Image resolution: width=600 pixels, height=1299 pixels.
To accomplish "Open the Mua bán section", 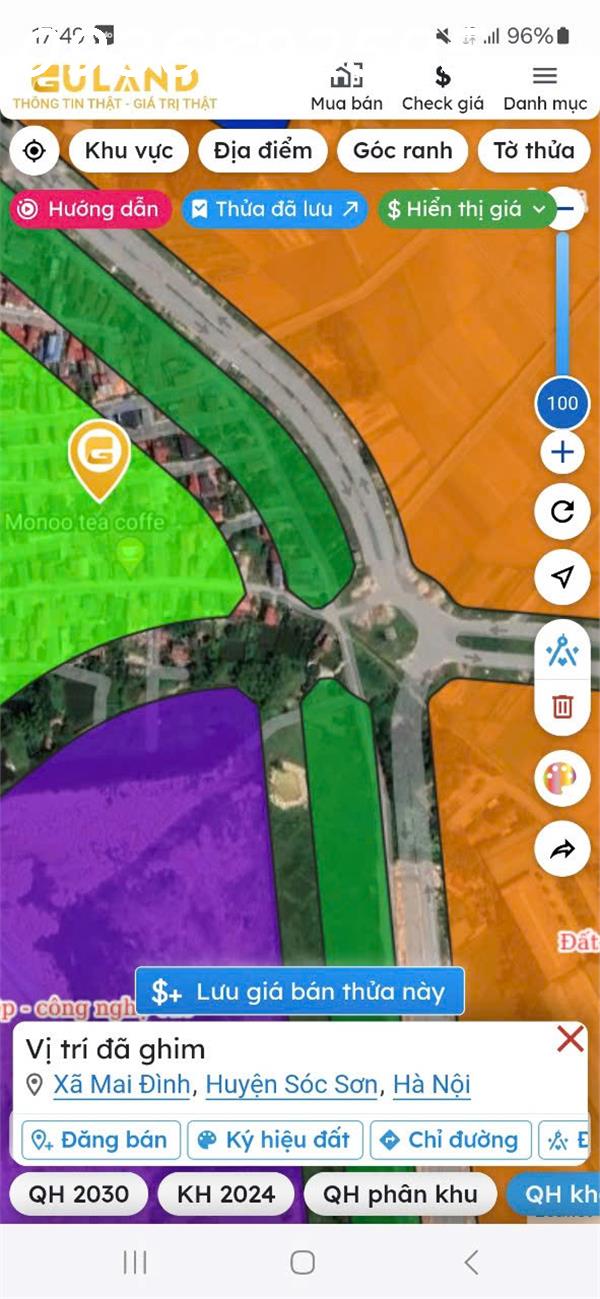I will 346,88.
